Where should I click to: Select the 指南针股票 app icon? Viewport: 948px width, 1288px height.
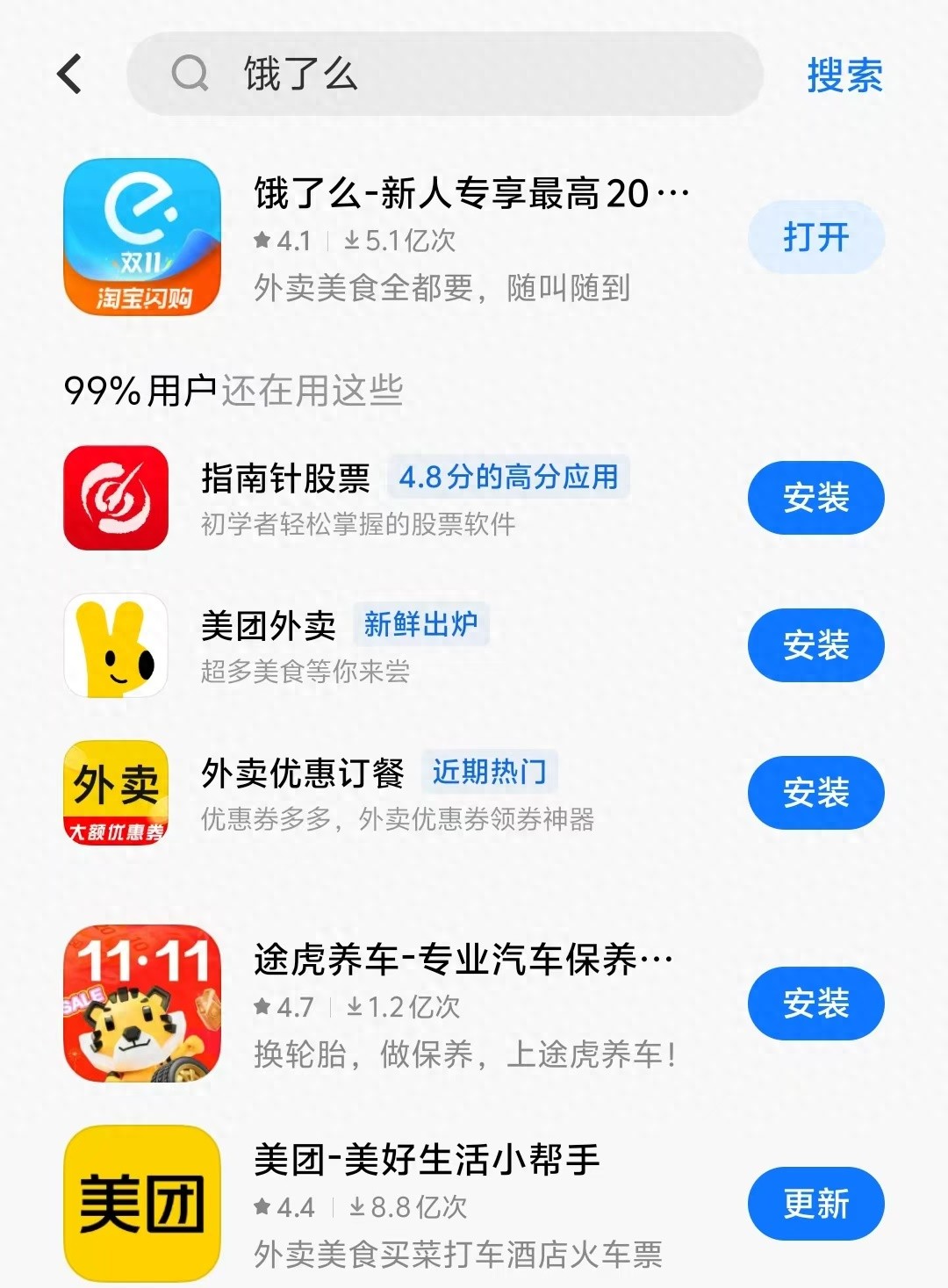pyautogui.click(x=114, y=496)
